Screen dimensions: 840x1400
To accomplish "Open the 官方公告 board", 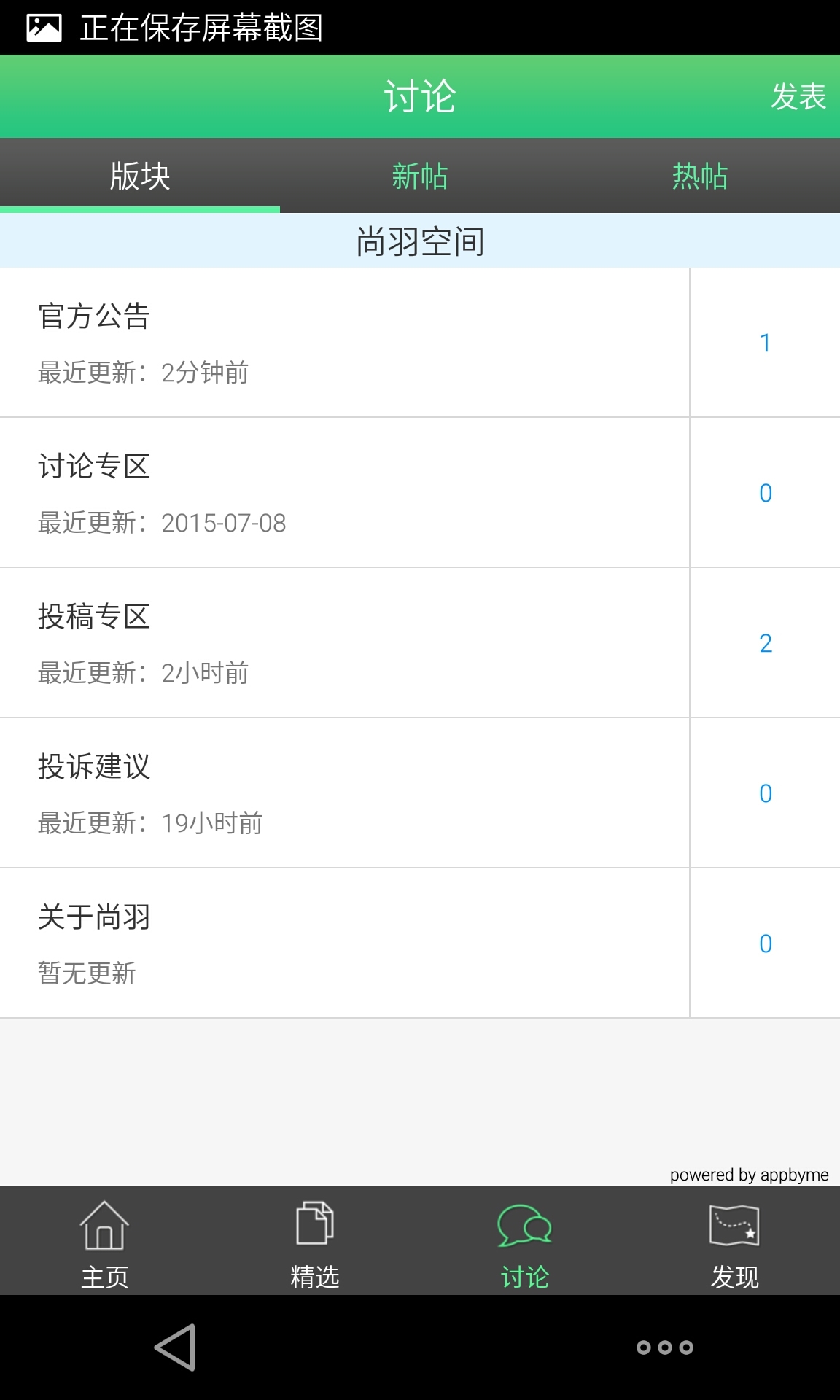I will click(x=344, y=343).
